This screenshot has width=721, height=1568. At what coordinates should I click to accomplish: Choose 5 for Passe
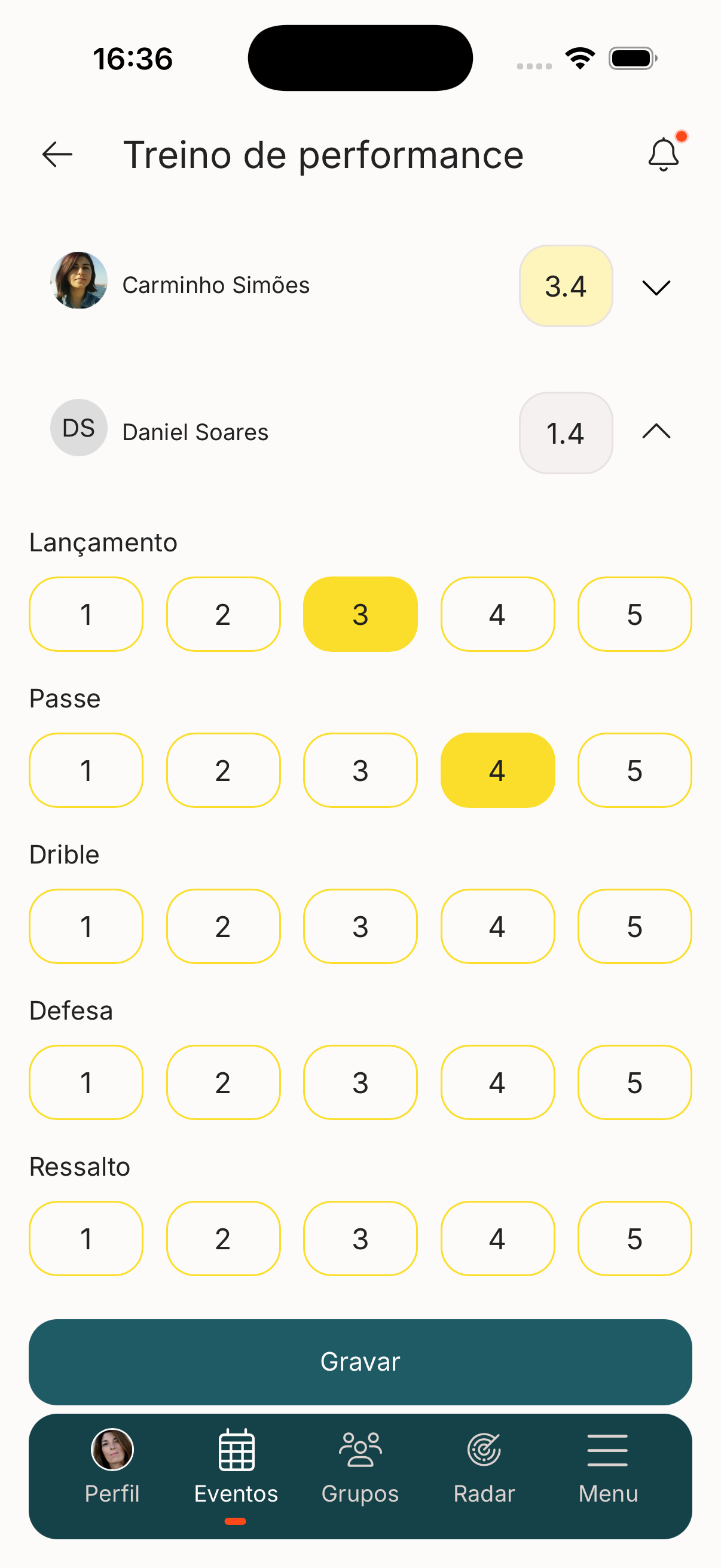click(x=634, y=770)
